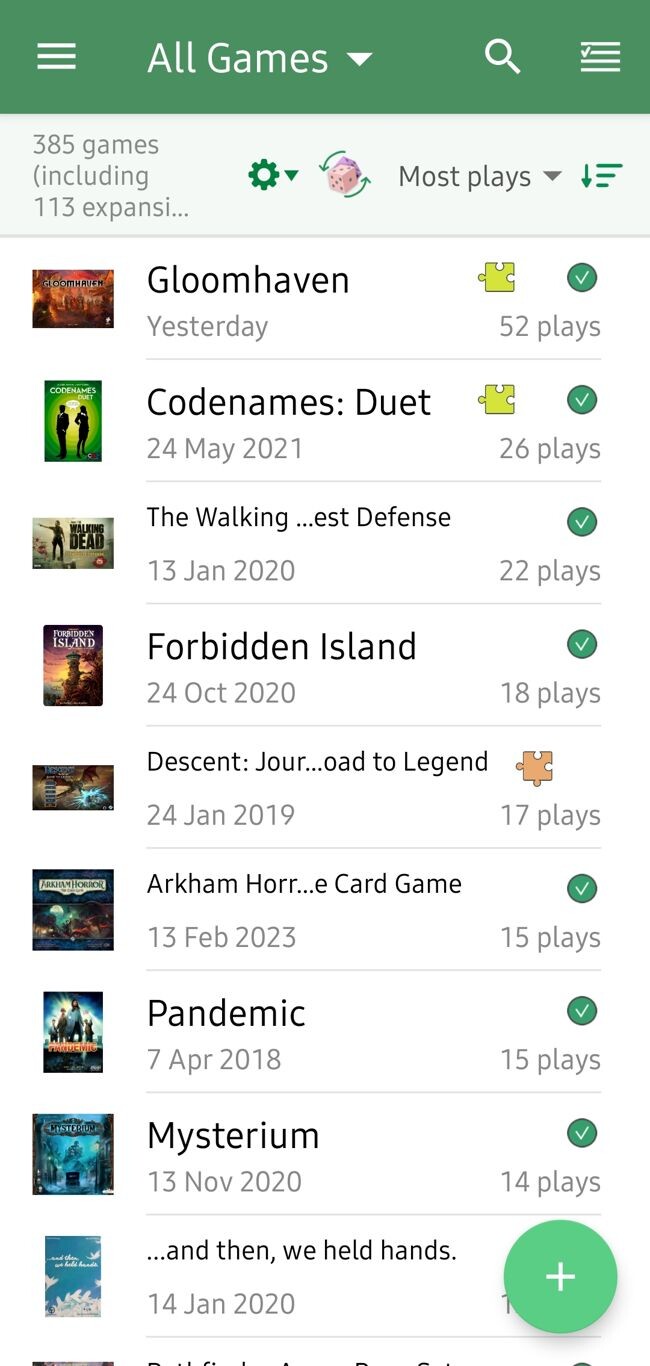The height and width of the screenshot is (1366, 650).
Task: Add a new game with plus button
Action: [560, 1277]
